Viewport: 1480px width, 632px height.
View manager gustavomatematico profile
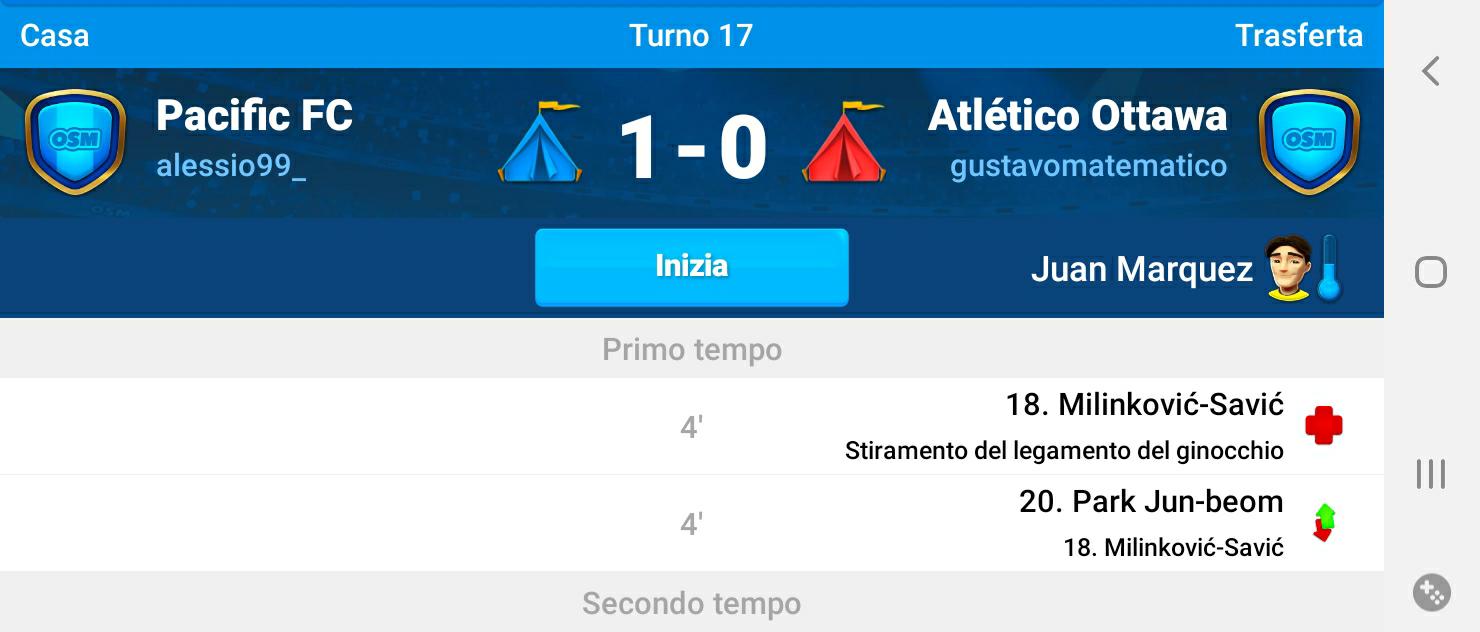(1088, 165)
